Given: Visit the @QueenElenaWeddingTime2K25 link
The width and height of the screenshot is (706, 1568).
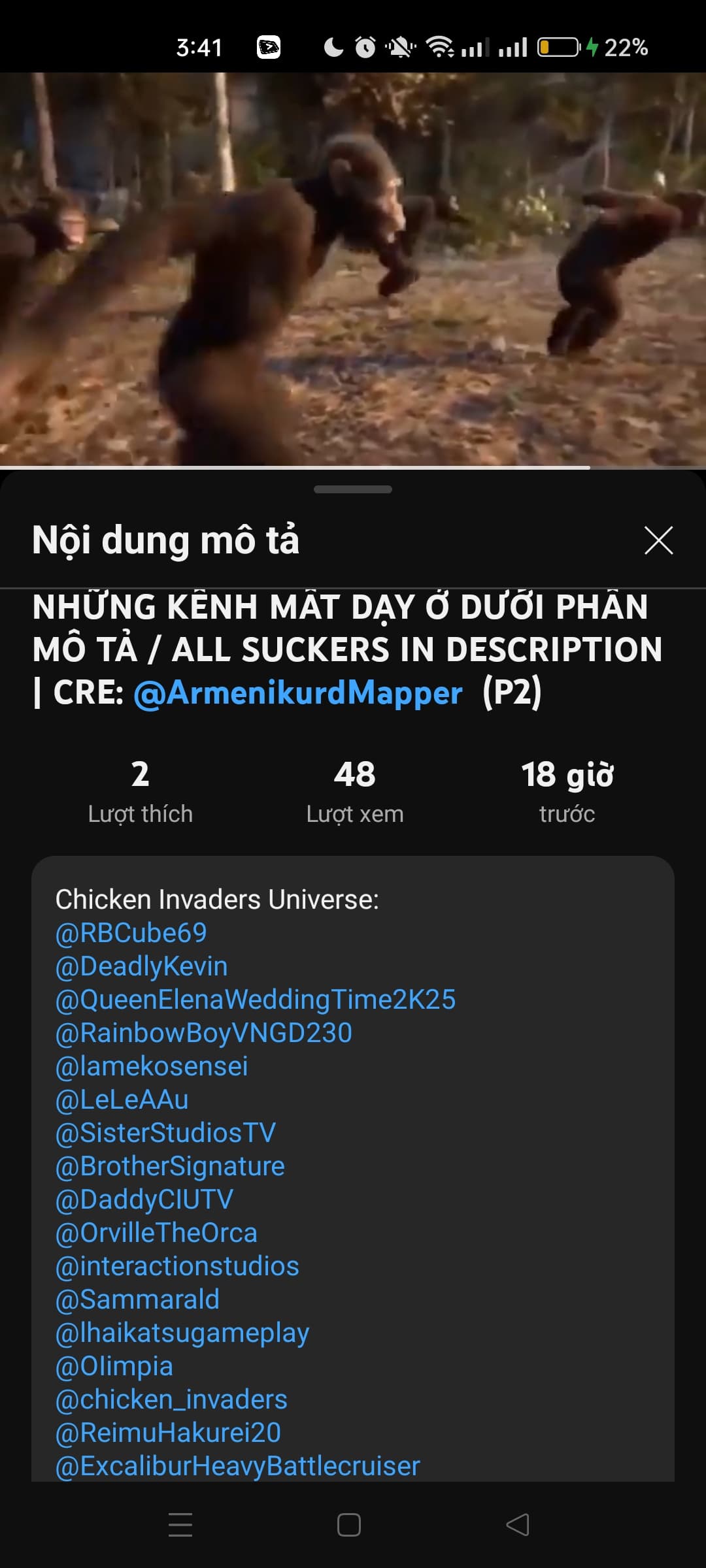Looking at the screenshot, I should [x=256, y=1000].
